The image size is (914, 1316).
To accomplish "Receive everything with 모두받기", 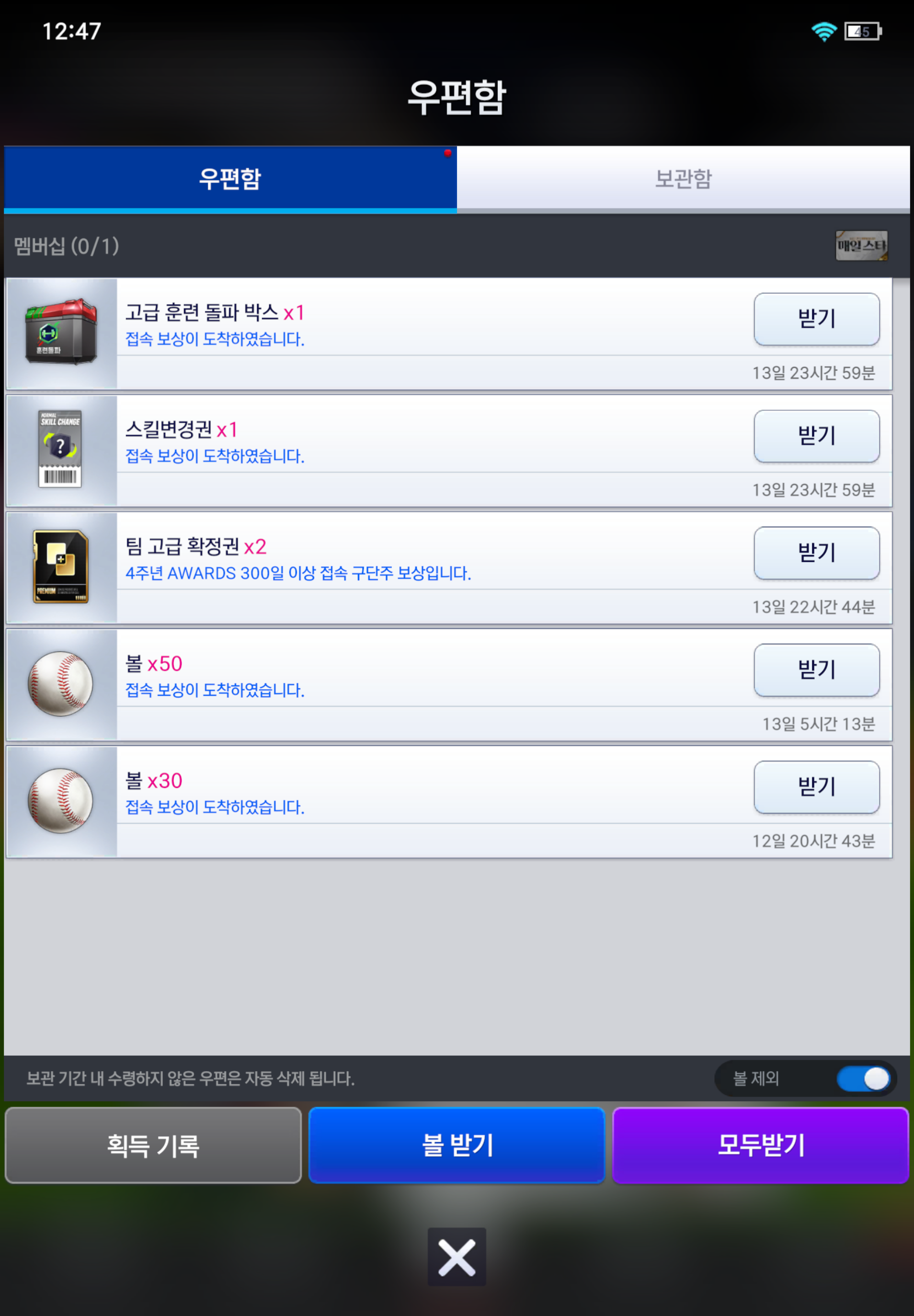I will (x=760, y=1145).
